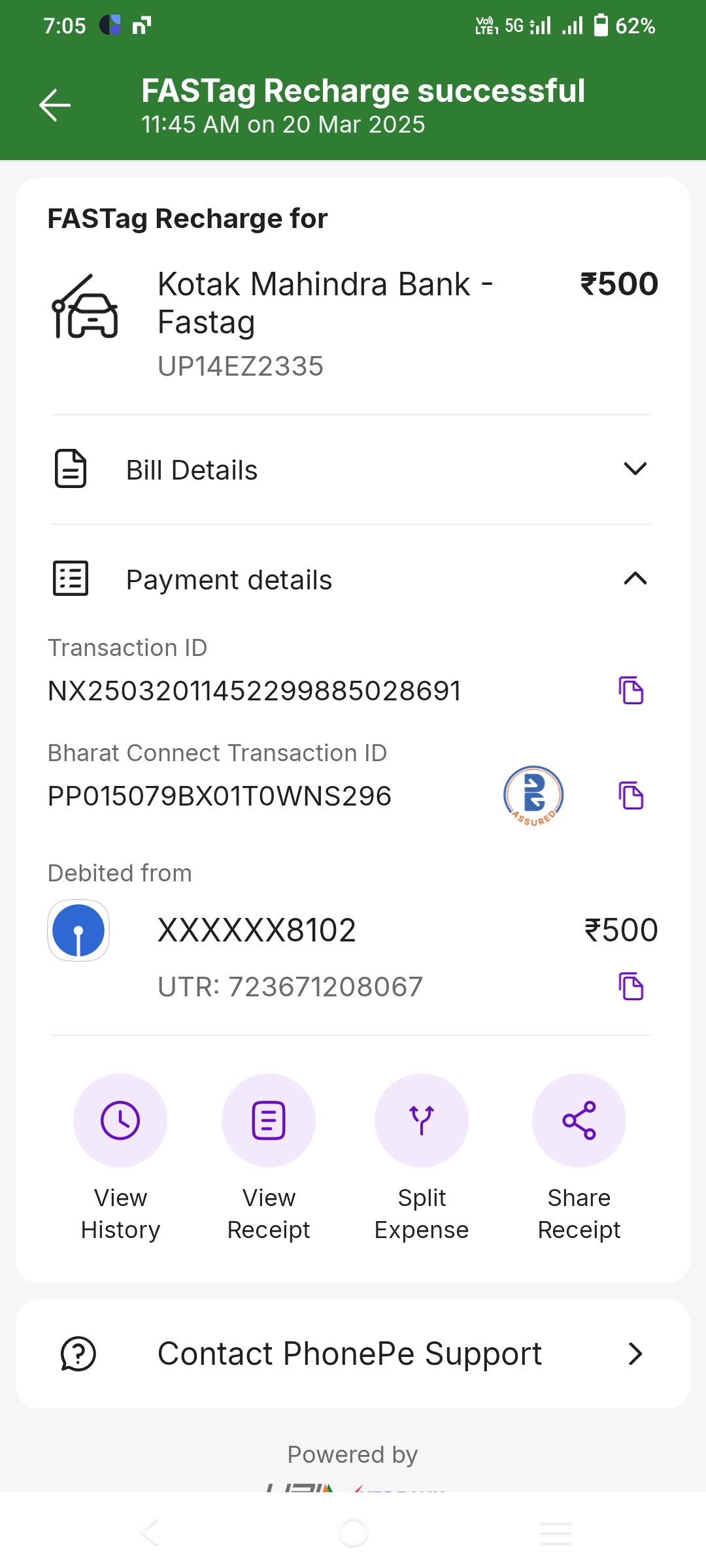Image resolution: width=706 pixels, height=1568 pixels.
Task: Copy the UTR number
Action: pos(631,987)
